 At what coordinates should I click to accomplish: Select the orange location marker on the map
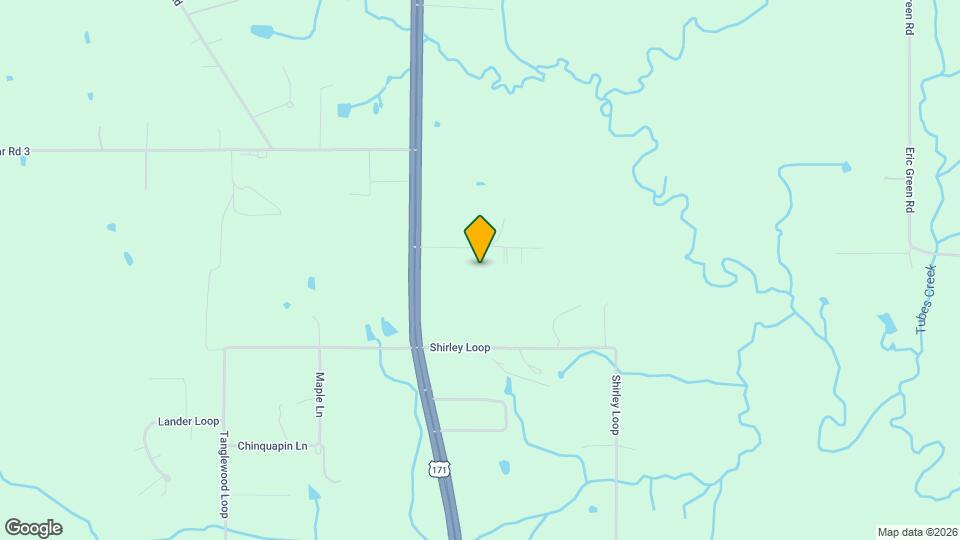point(480,238)
